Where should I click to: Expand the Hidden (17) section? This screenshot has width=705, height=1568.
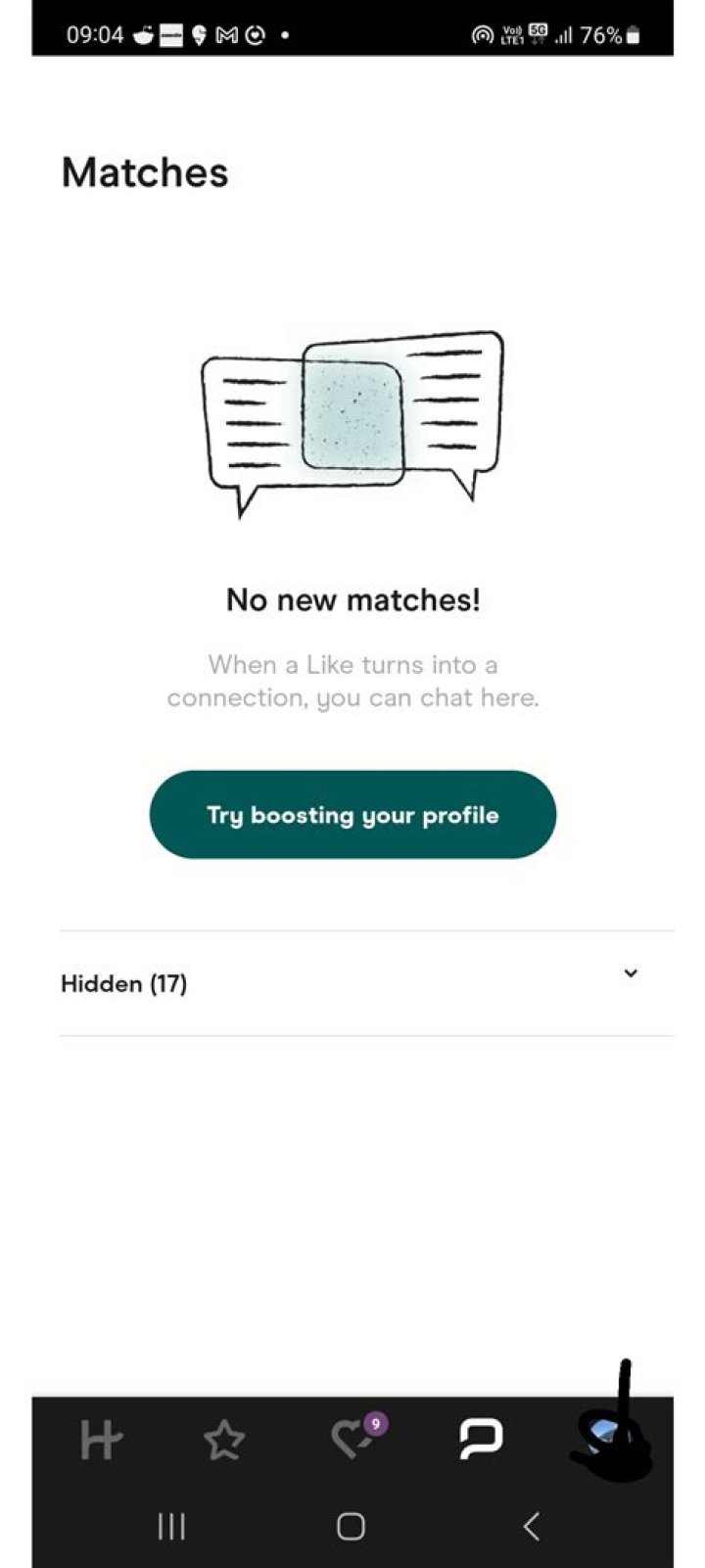[x=124, y=983]
